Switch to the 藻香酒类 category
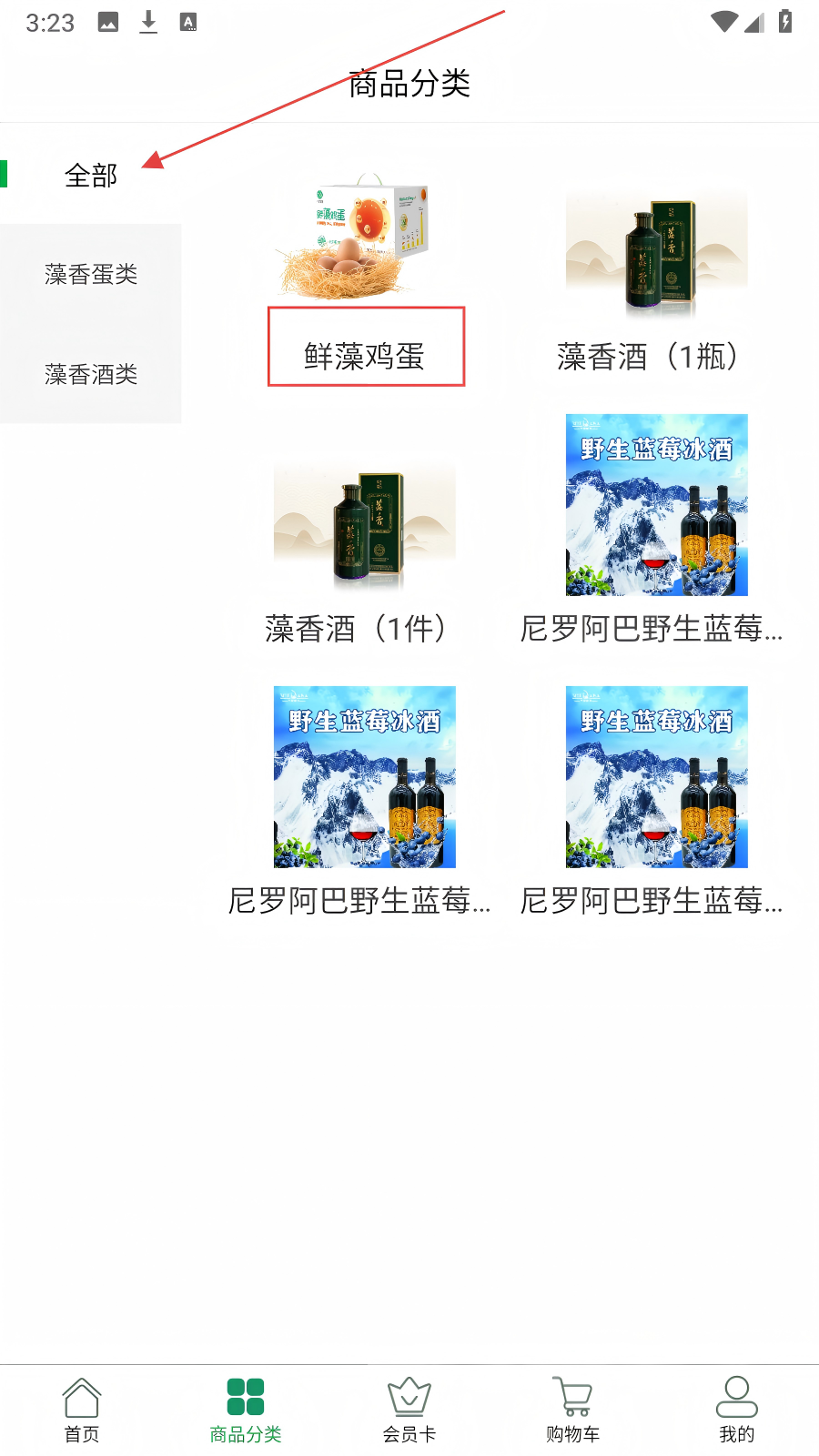The height and width of the screenshot is (1456, 819). pos(91,374)
